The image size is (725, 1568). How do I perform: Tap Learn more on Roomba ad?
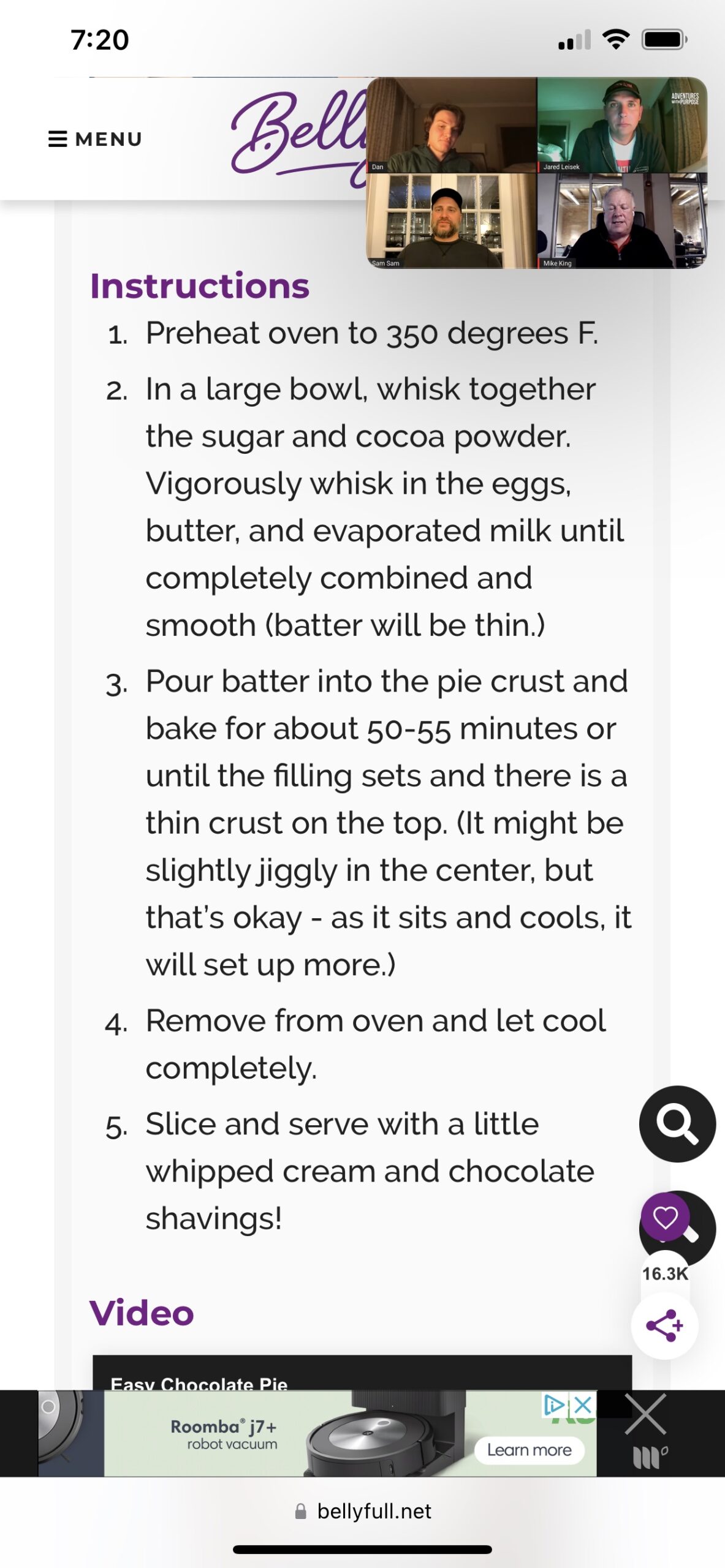[530, 1450]
